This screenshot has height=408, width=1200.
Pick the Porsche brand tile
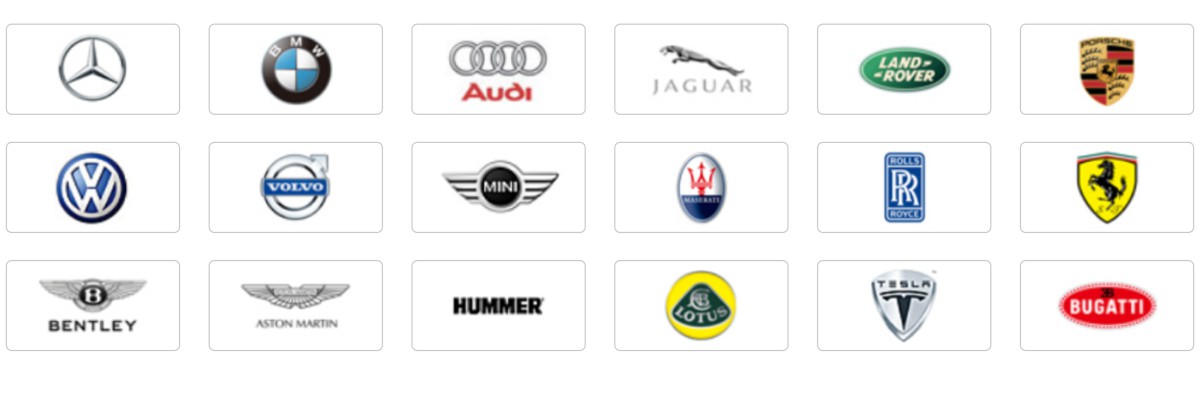[1106, 69]
